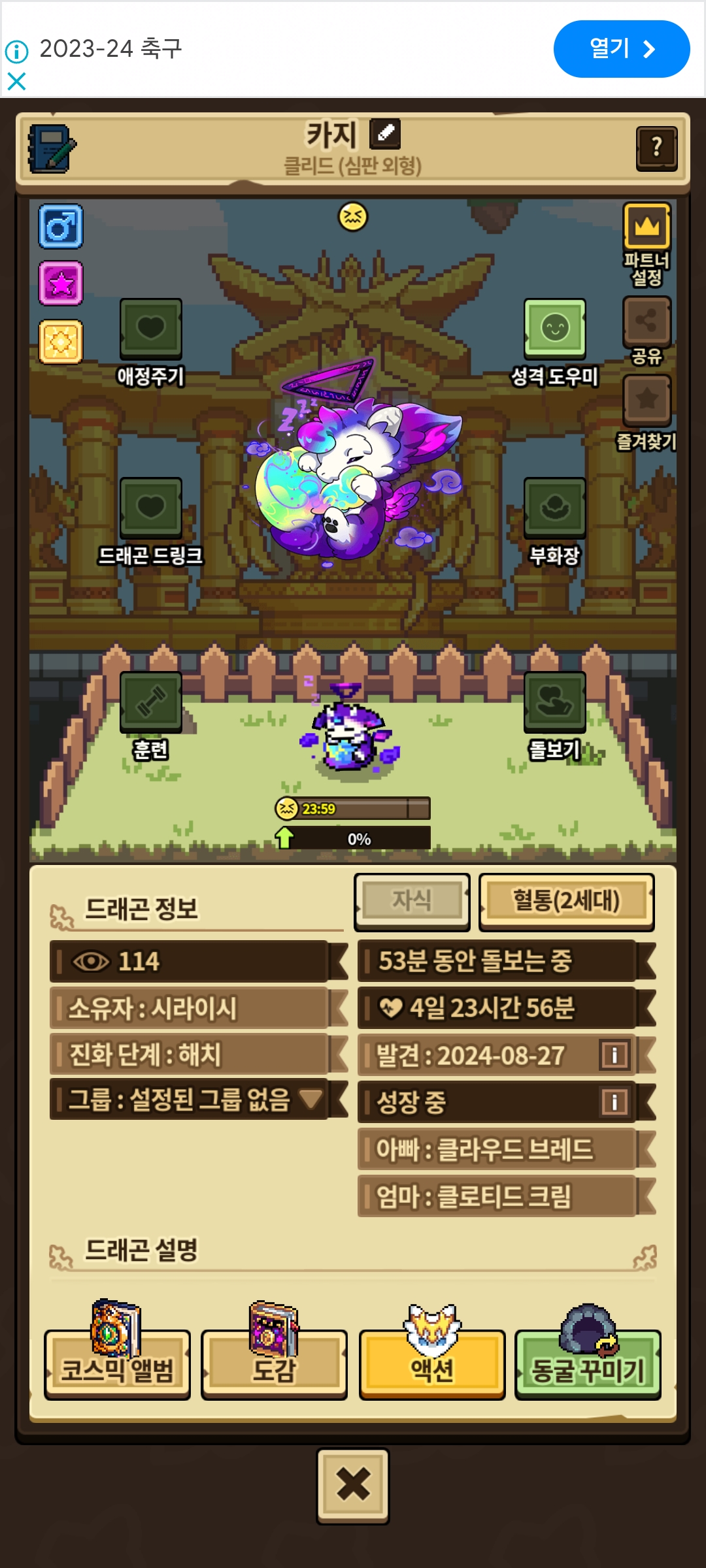Screen dimensions: 706x1568
Task: Show info for 성장 중 status
Action: 614,1102
